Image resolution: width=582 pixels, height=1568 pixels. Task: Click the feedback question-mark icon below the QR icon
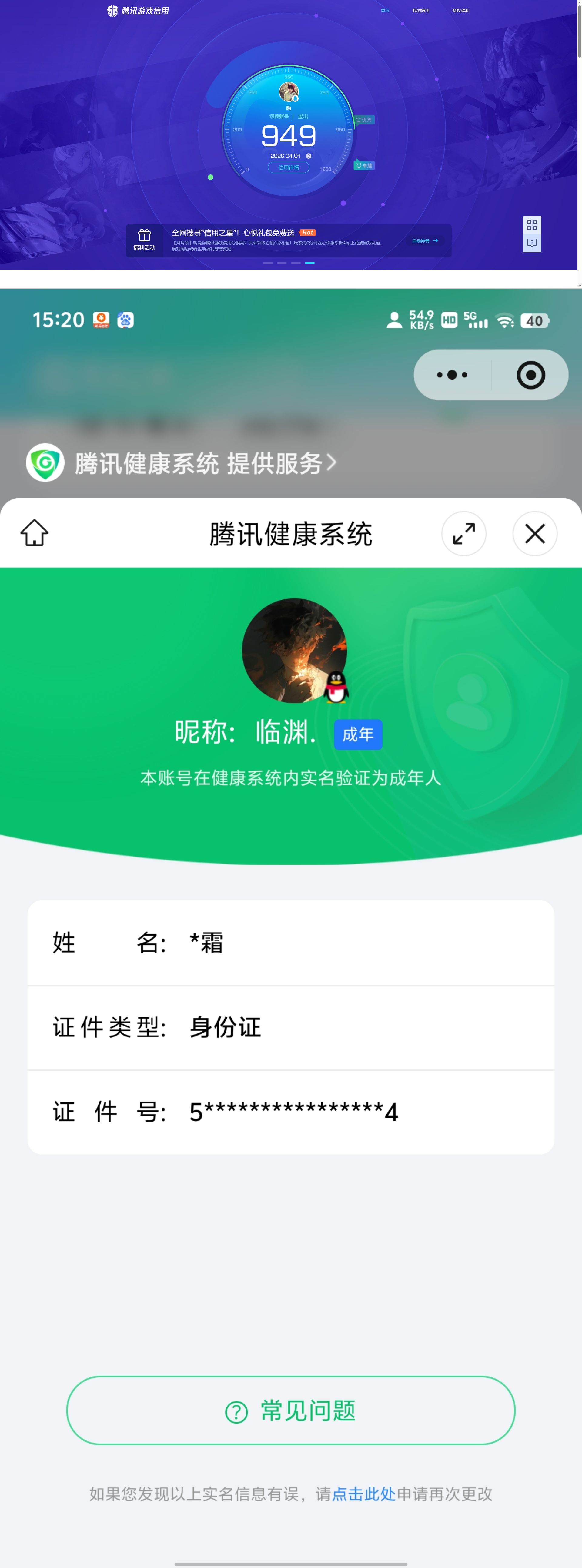tap(531, 243)
